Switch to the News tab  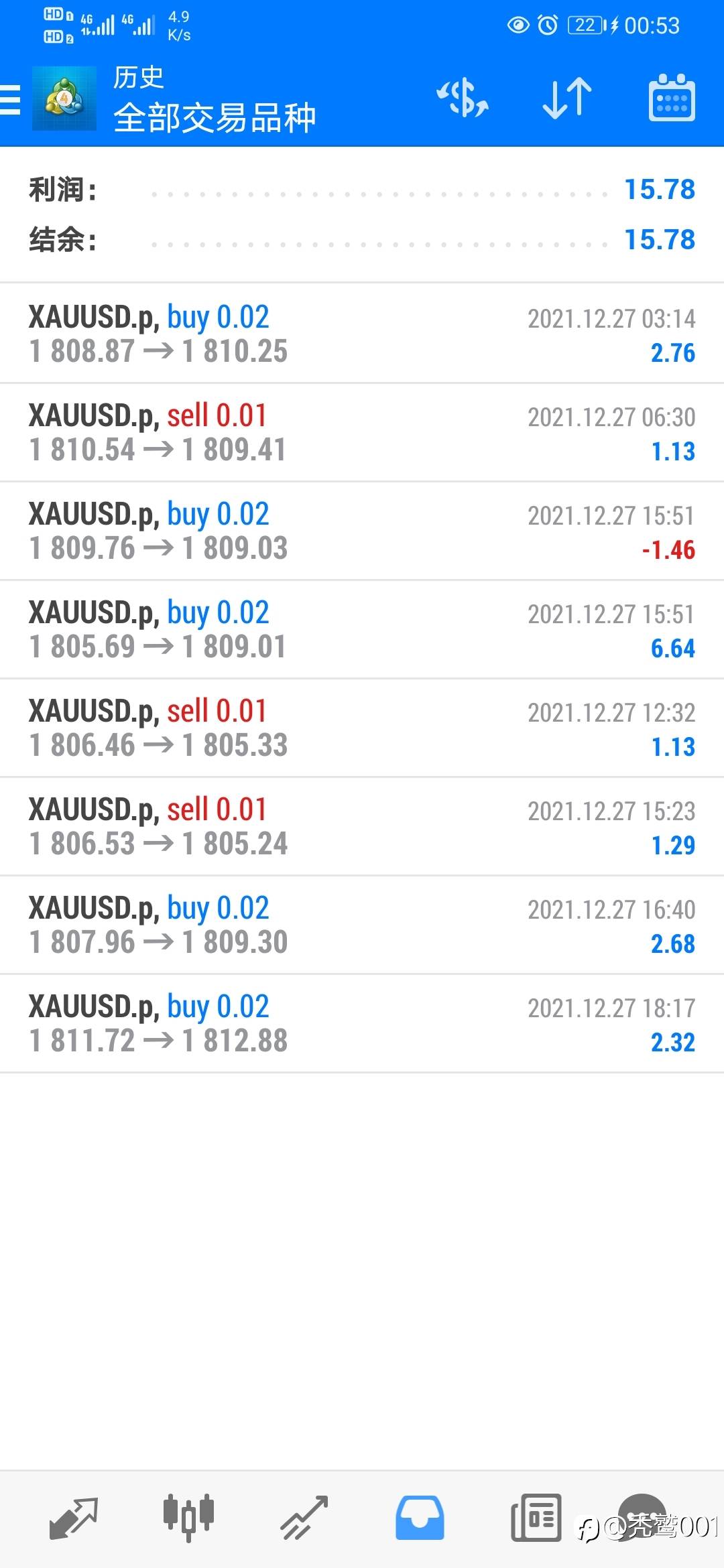(x=536, y=1517)
